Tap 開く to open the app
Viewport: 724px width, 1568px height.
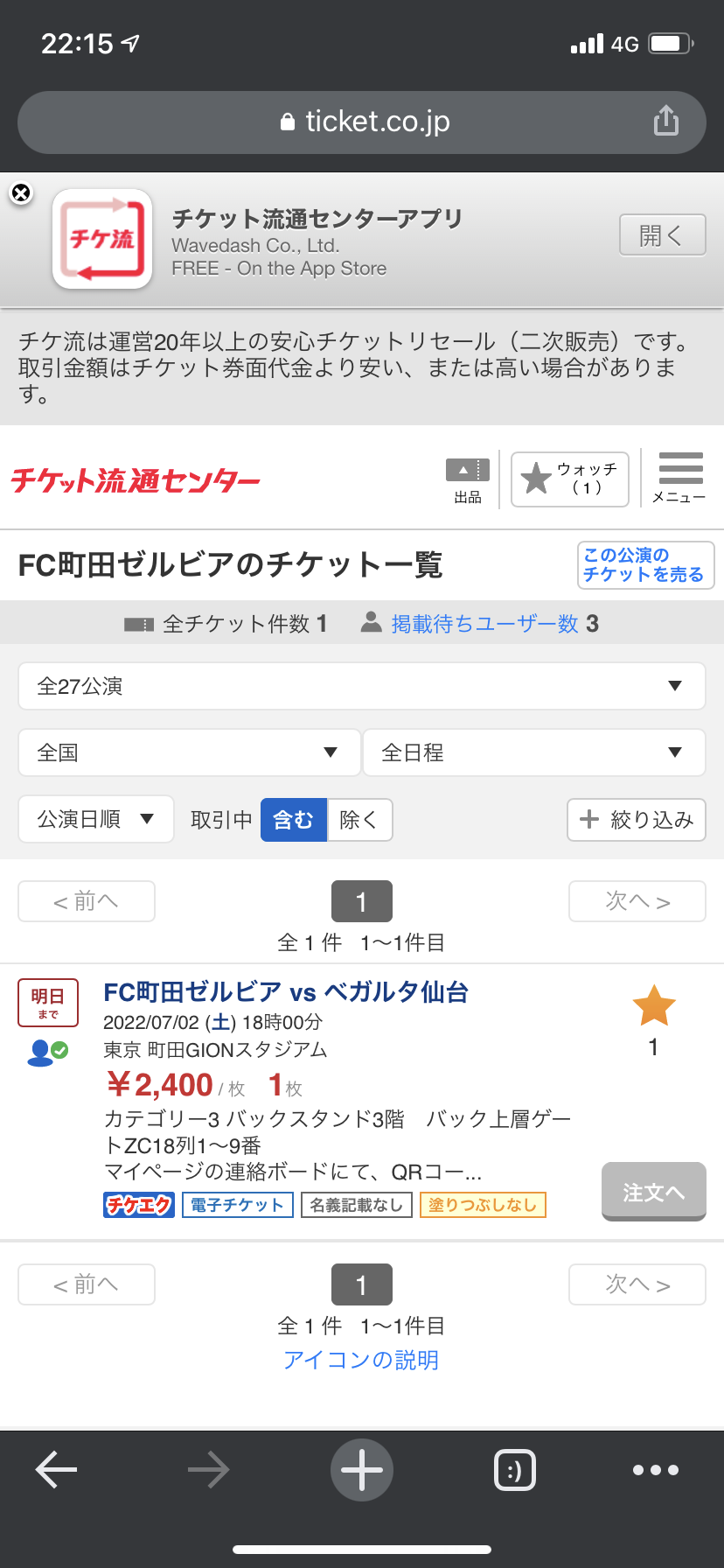coord(662,235)
